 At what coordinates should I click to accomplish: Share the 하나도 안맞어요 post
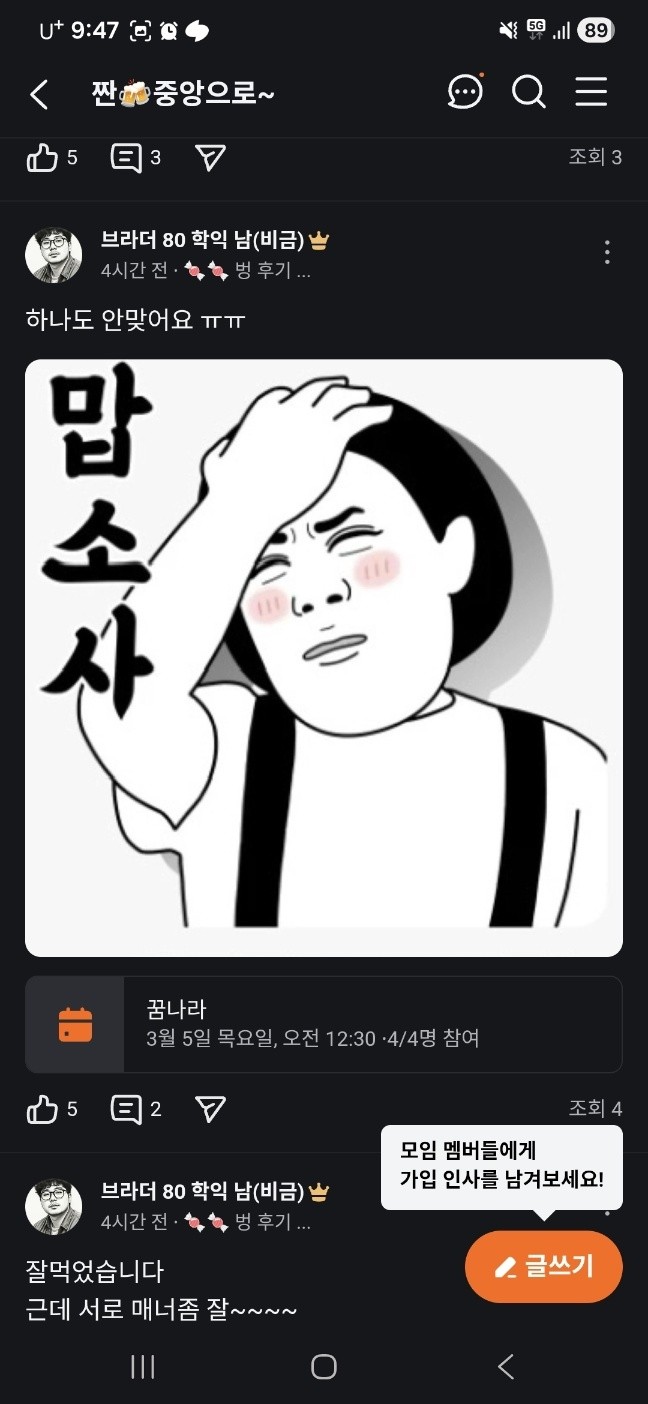coord(210,1108)
